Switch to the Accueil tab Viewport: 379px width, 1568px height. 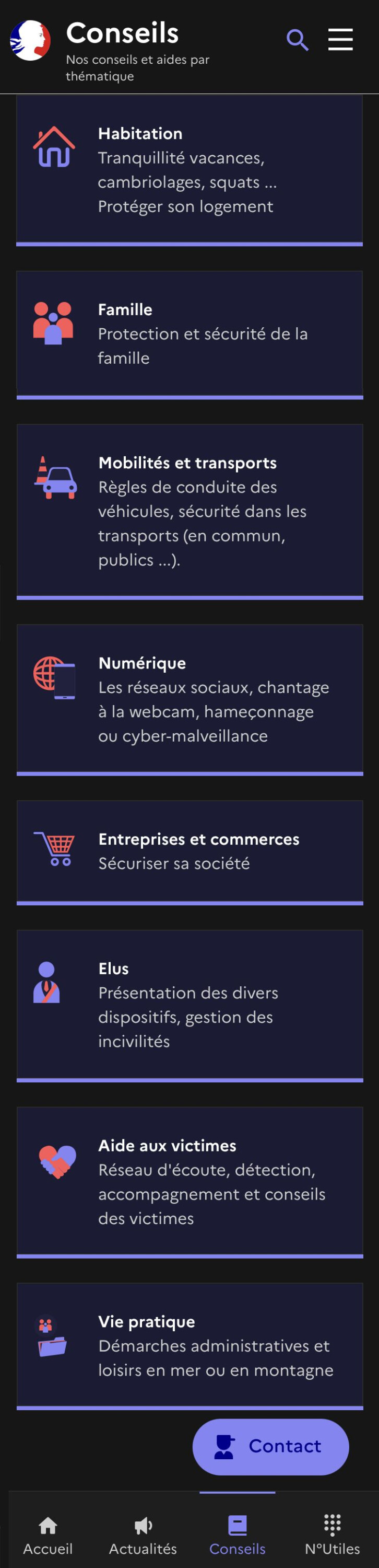(x=48, y=1535)
